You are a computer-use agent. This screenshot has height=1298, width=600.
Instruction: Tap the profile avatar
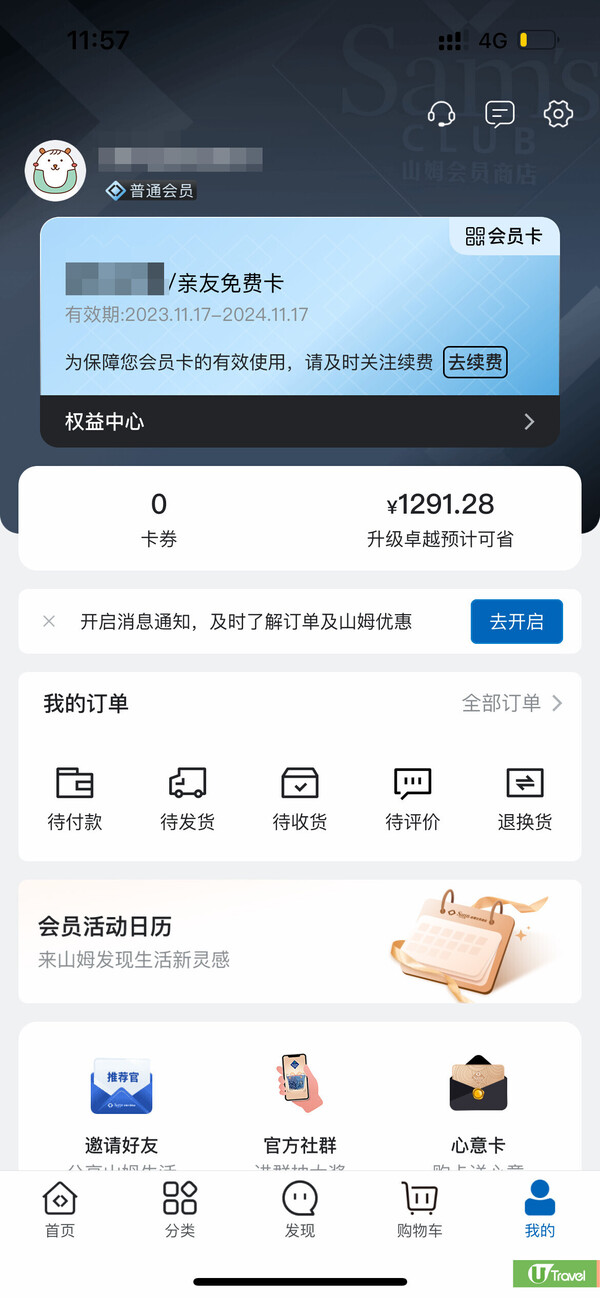pyautogui.click(x=55, y=171)
